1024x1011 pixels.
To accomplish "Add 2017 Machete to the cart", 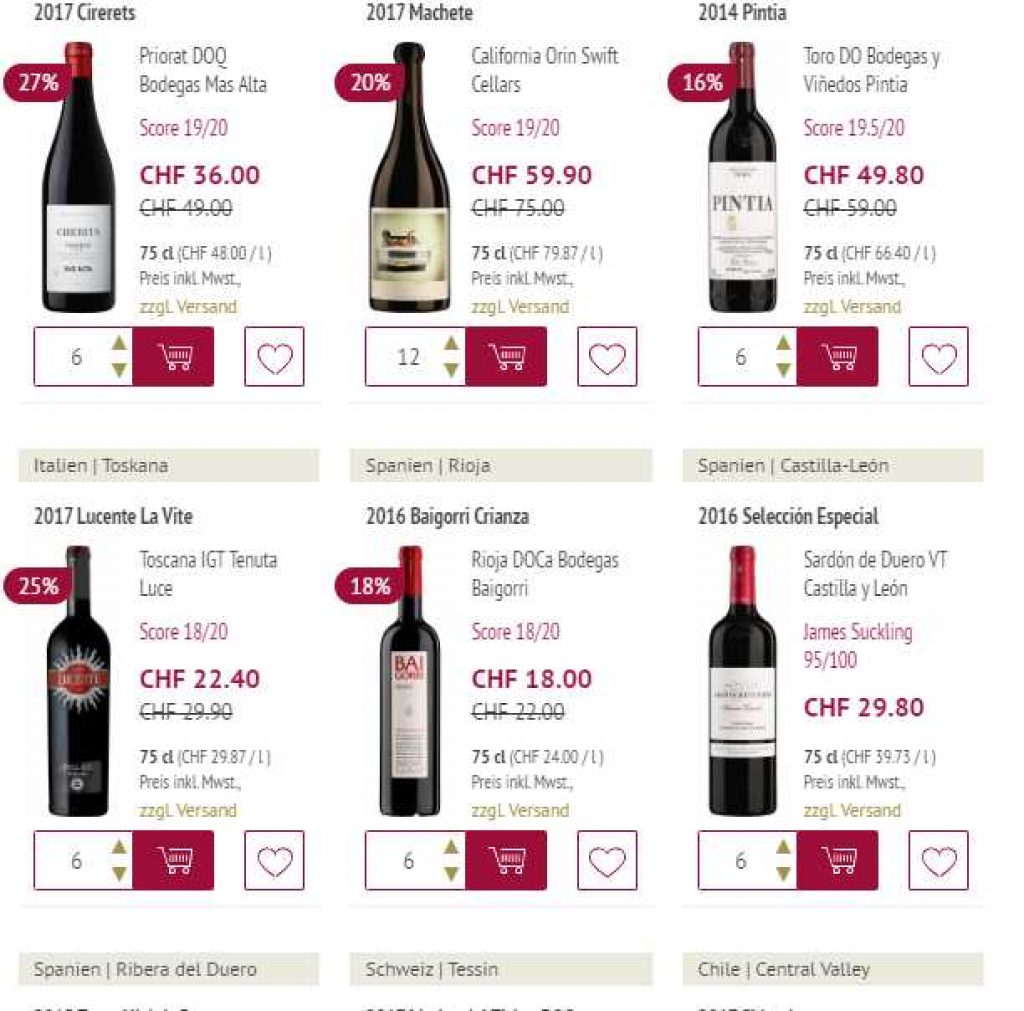I will (507, 357).
